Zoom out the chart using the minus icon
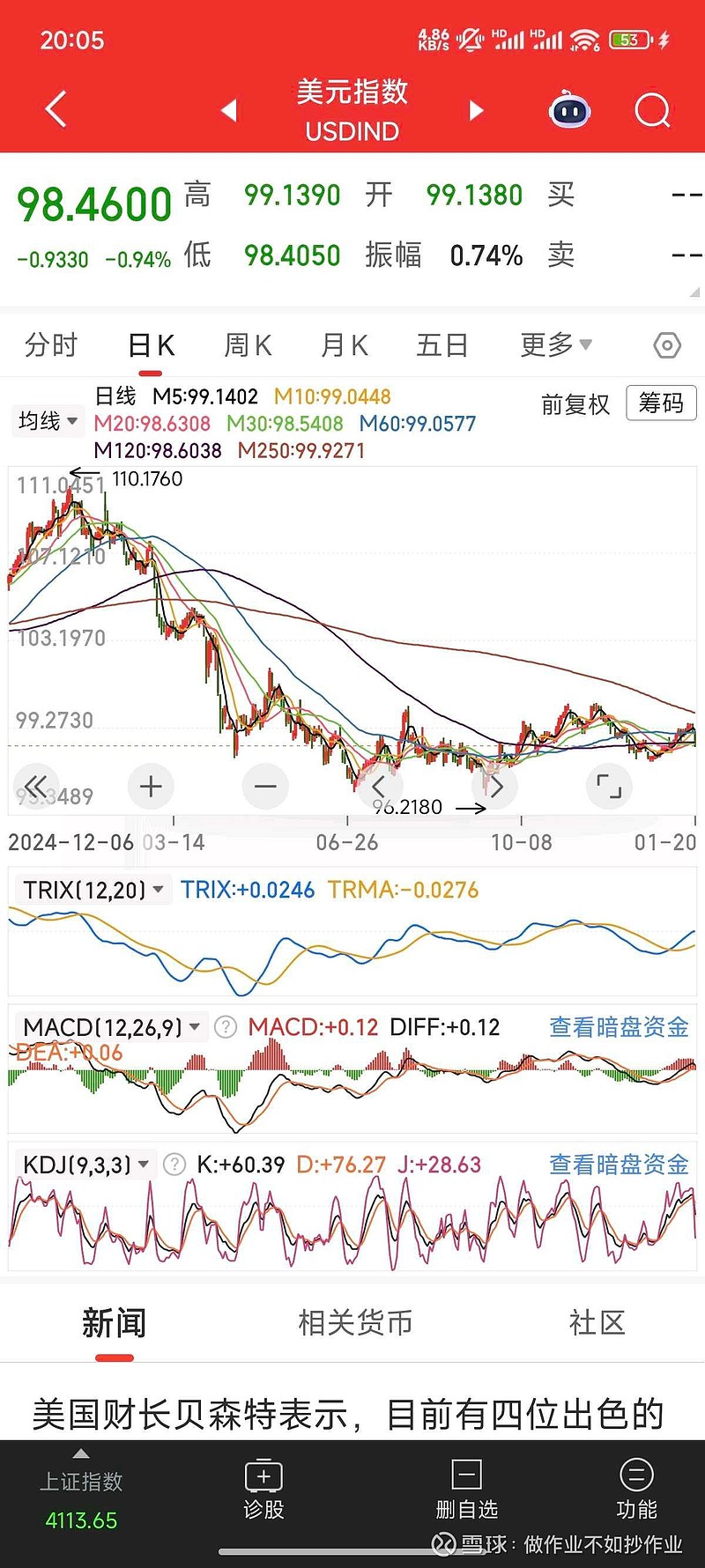The image size is (705, 1568). (x=265, y=786)
